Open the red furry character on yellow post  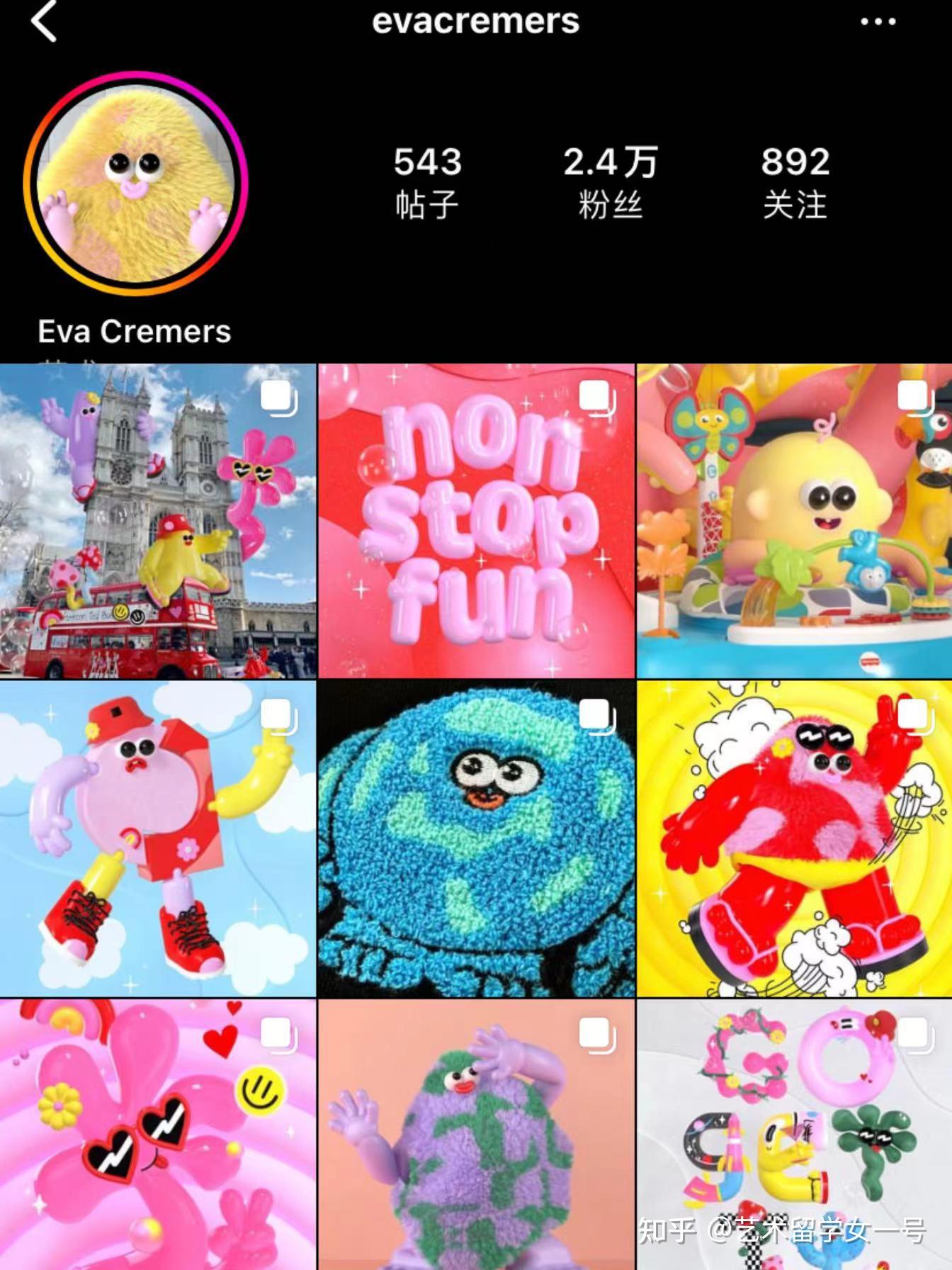tap(794, 838)
